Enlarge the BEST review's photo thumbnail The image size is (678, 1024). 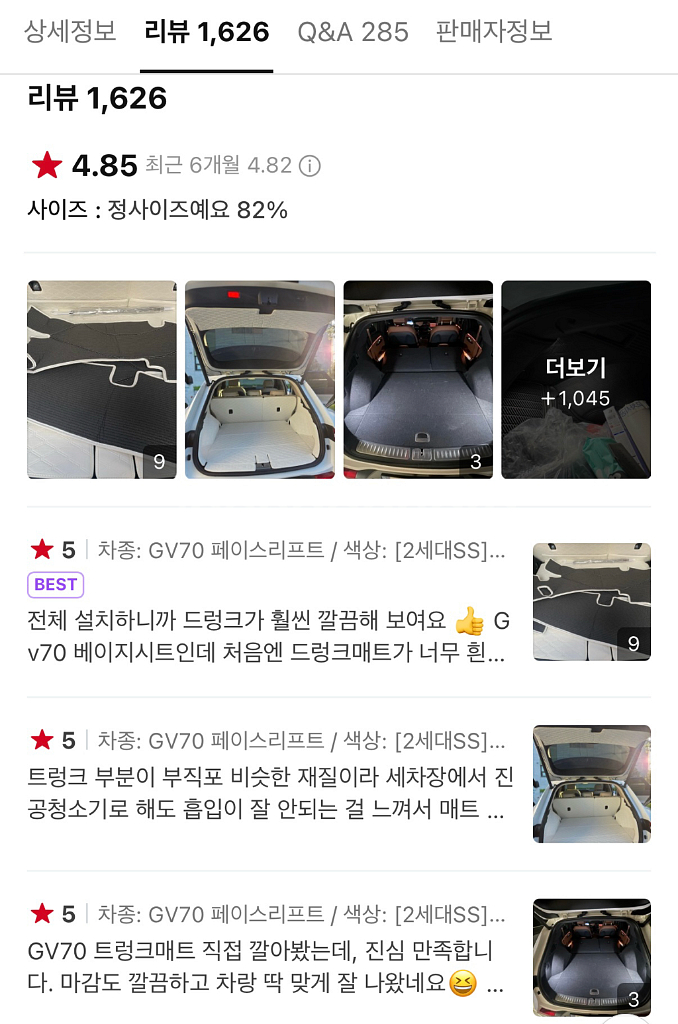592,602
